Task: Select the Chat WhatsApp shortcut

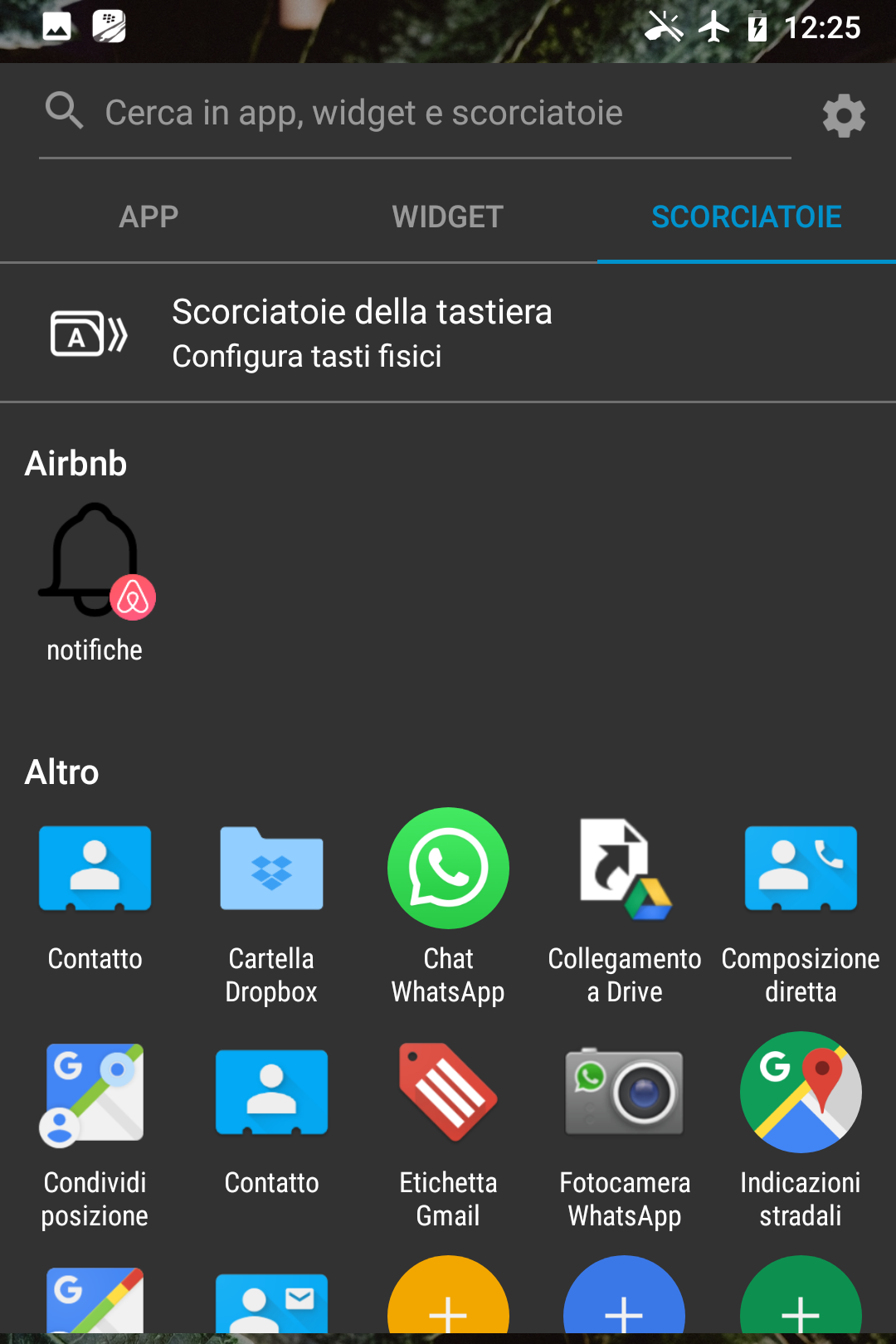Action: [x=448, y=904]
